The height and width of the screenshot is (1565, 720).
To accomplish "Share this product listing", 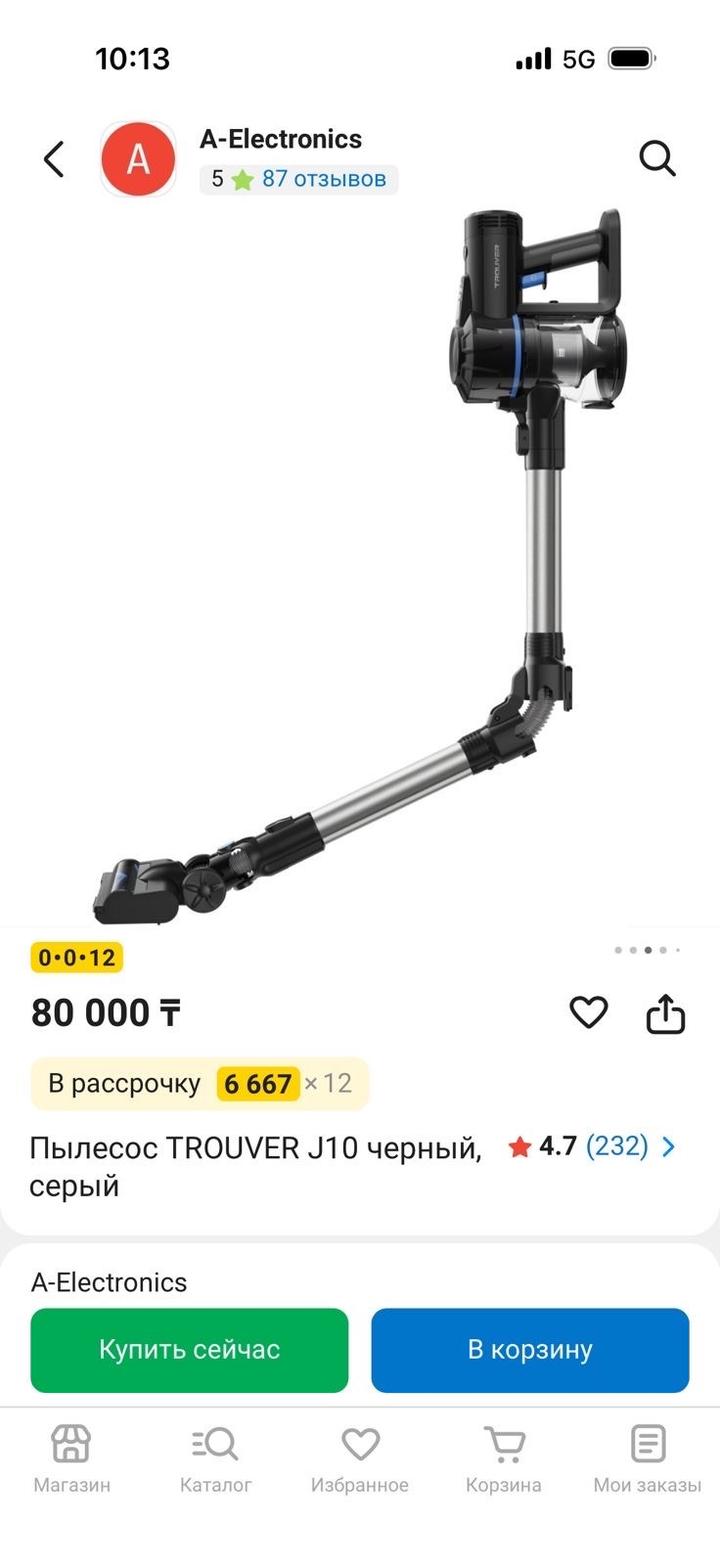I will point(665,1014).
